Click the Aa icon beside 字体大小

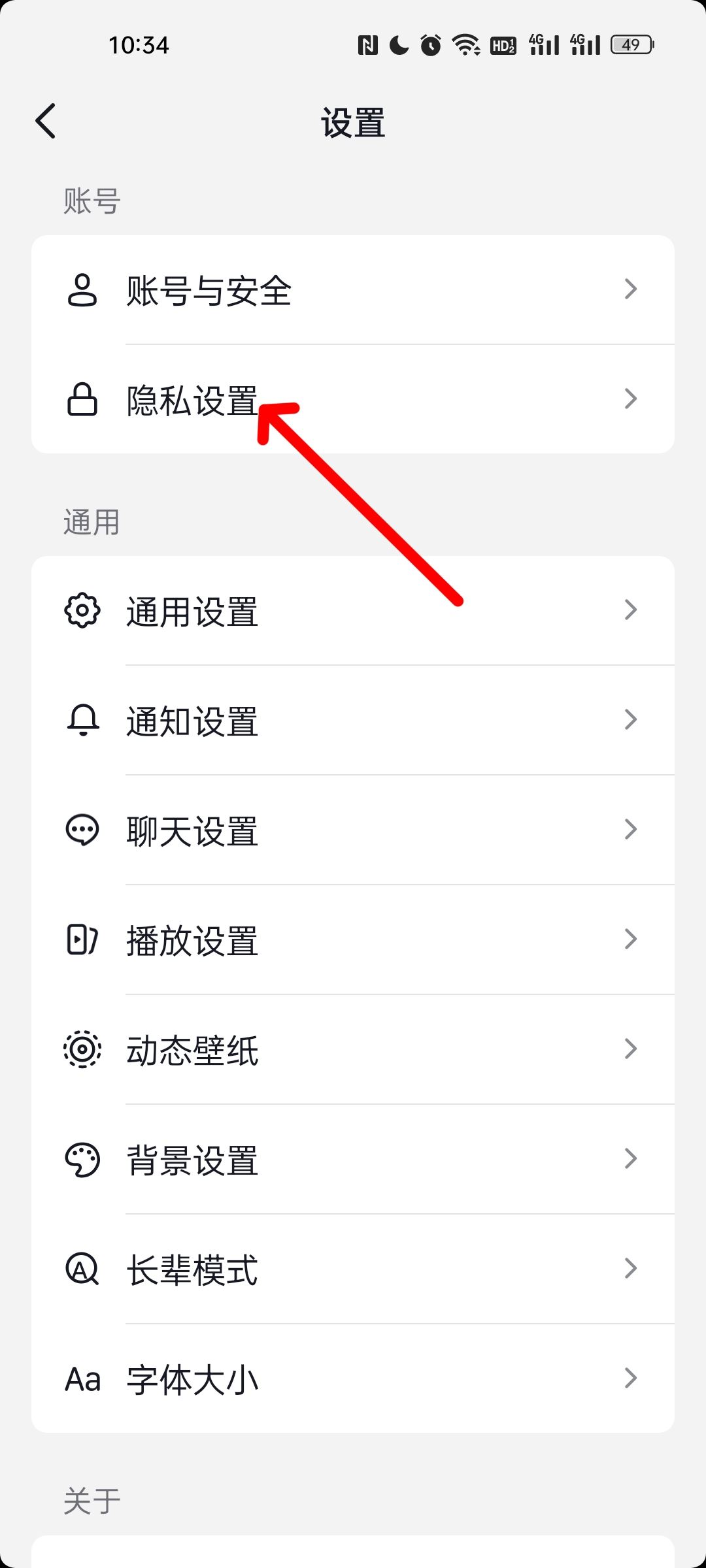82,1379
